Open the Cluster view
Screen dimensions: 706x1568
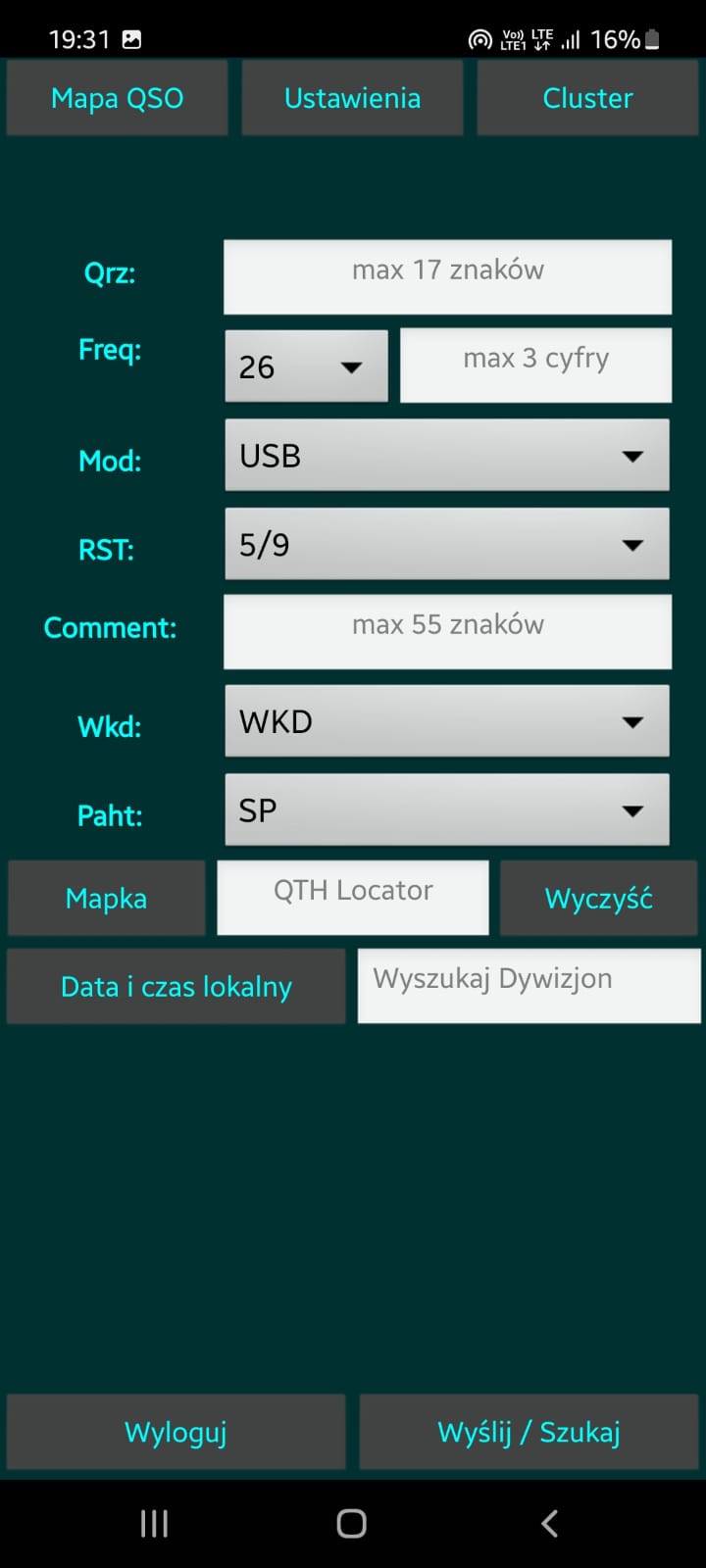[x=587, y=98]
